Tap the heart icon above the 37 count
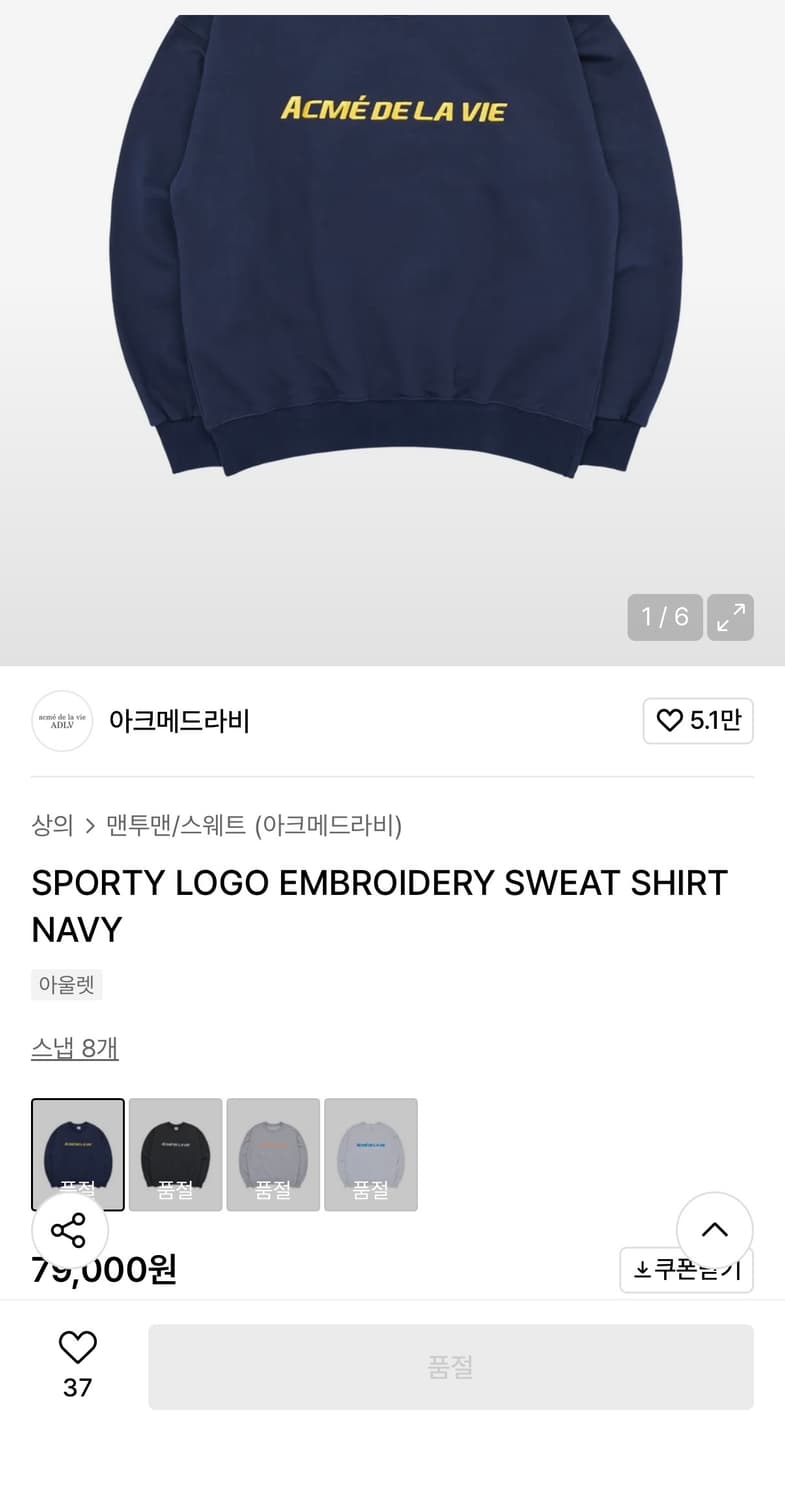This screenshot has height=1500, width=785. pos(77,1346)
